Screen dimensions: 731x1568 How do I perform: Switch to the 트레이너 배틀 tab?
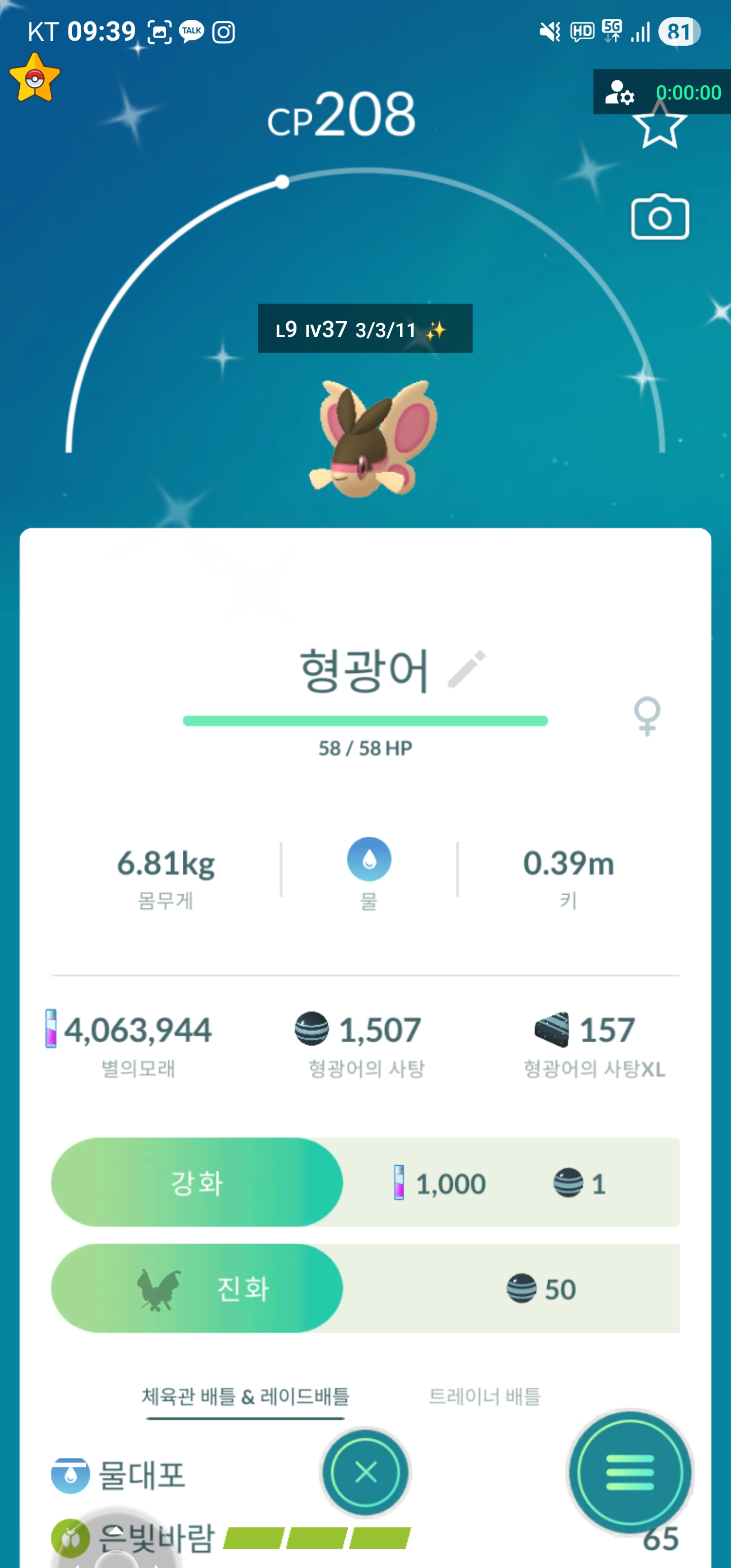tap(484, 1396)
